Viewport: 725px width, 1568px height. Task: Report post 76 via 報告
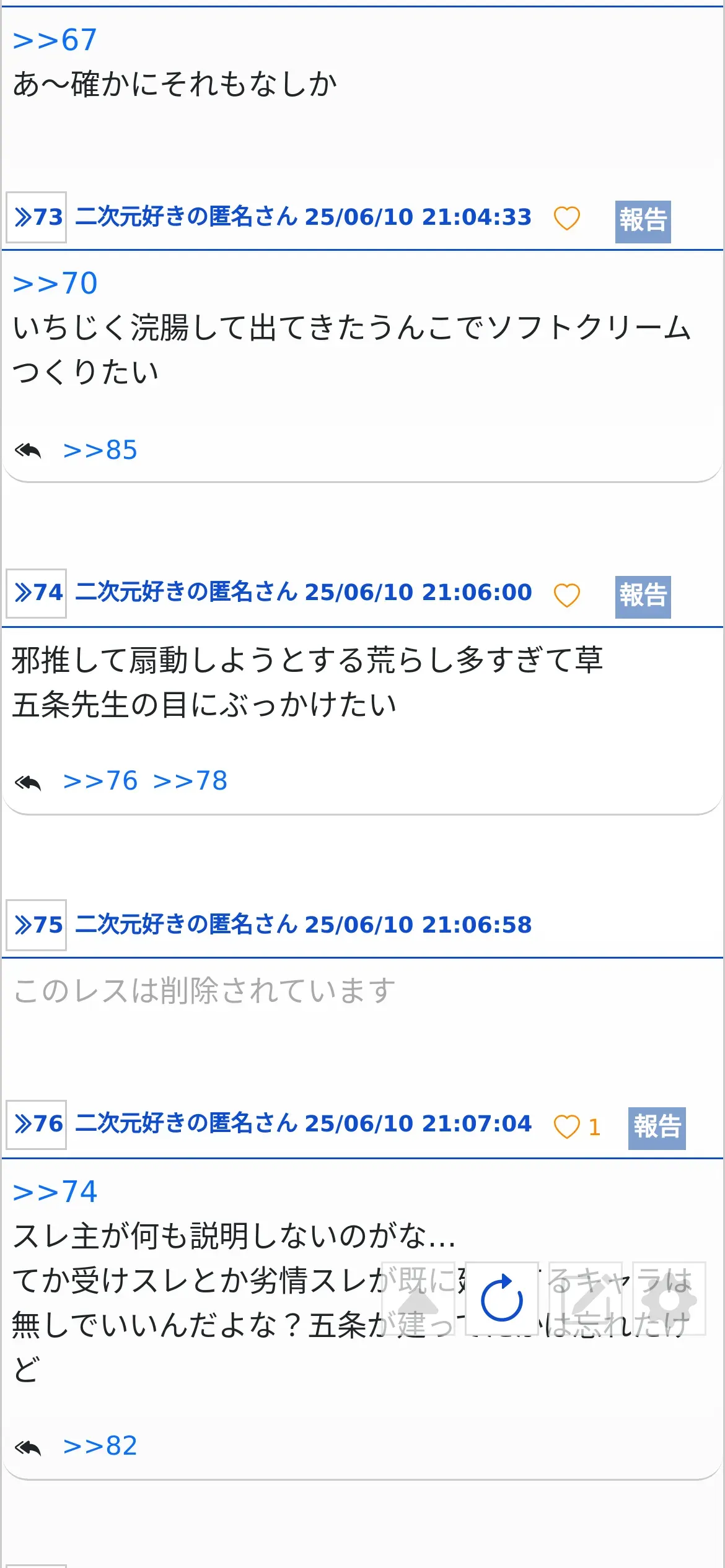(x=656, y=1128)
